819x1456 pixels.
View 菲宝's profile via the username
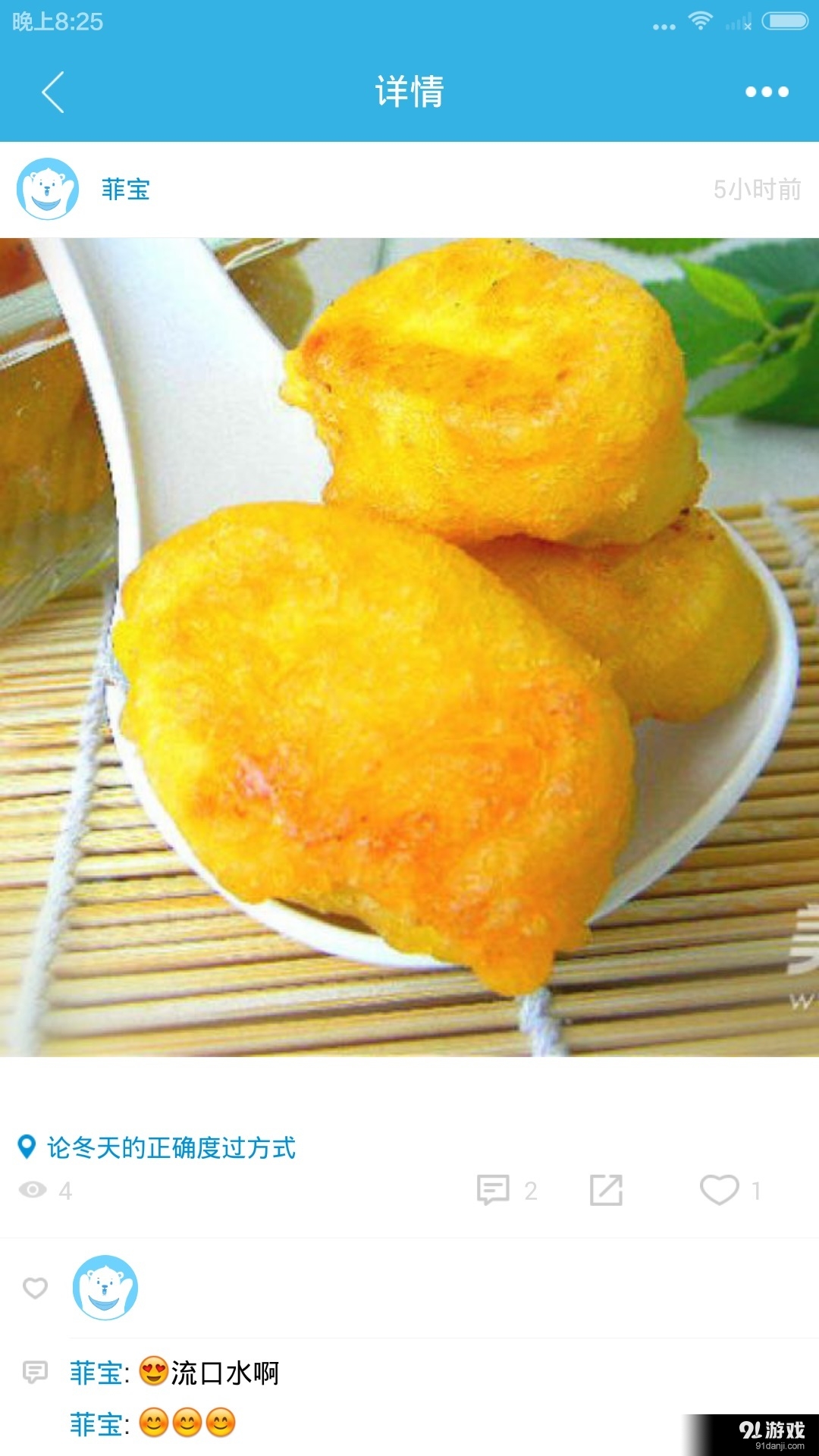coord(126,190)
